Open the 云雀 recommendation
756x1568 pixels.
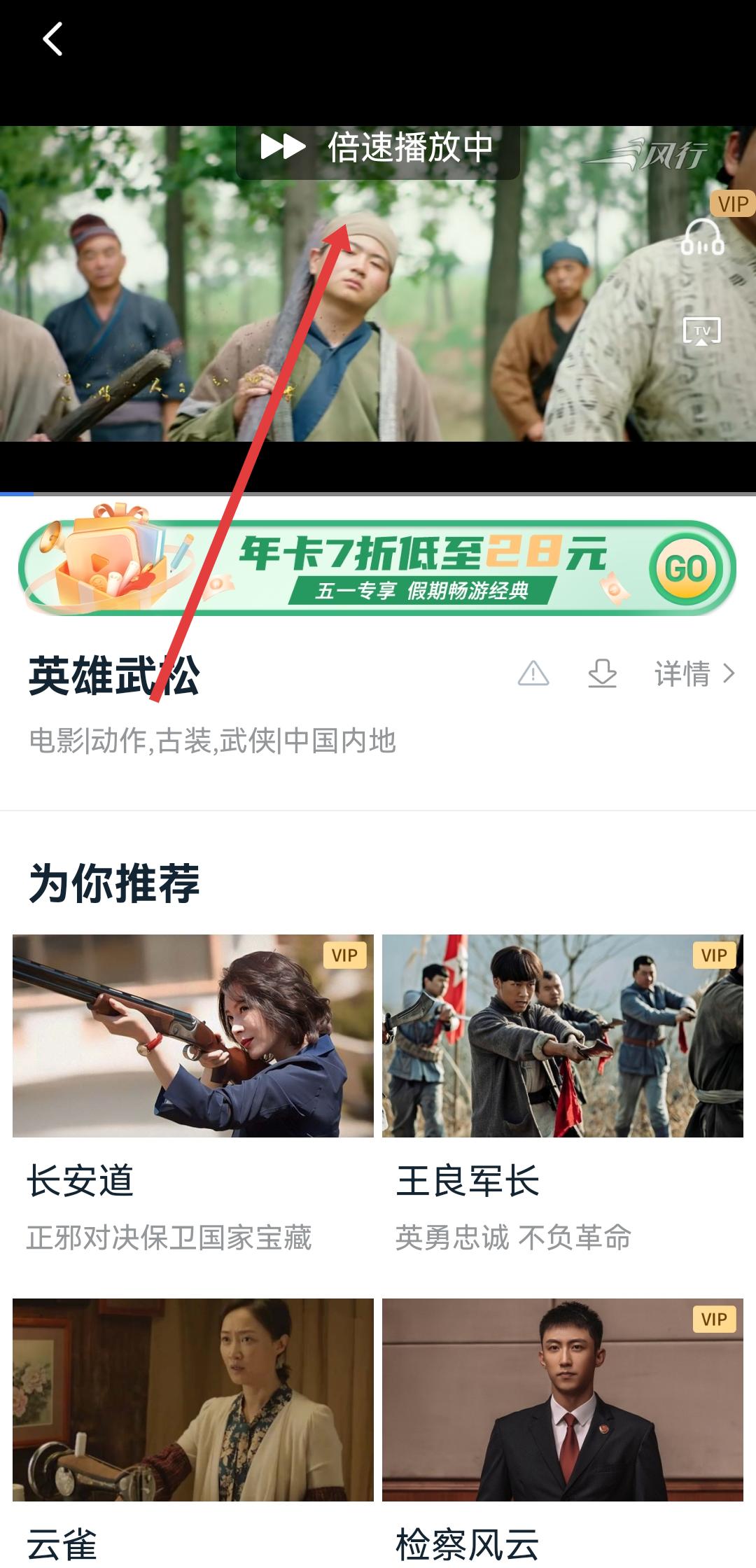pos(193,1400)
